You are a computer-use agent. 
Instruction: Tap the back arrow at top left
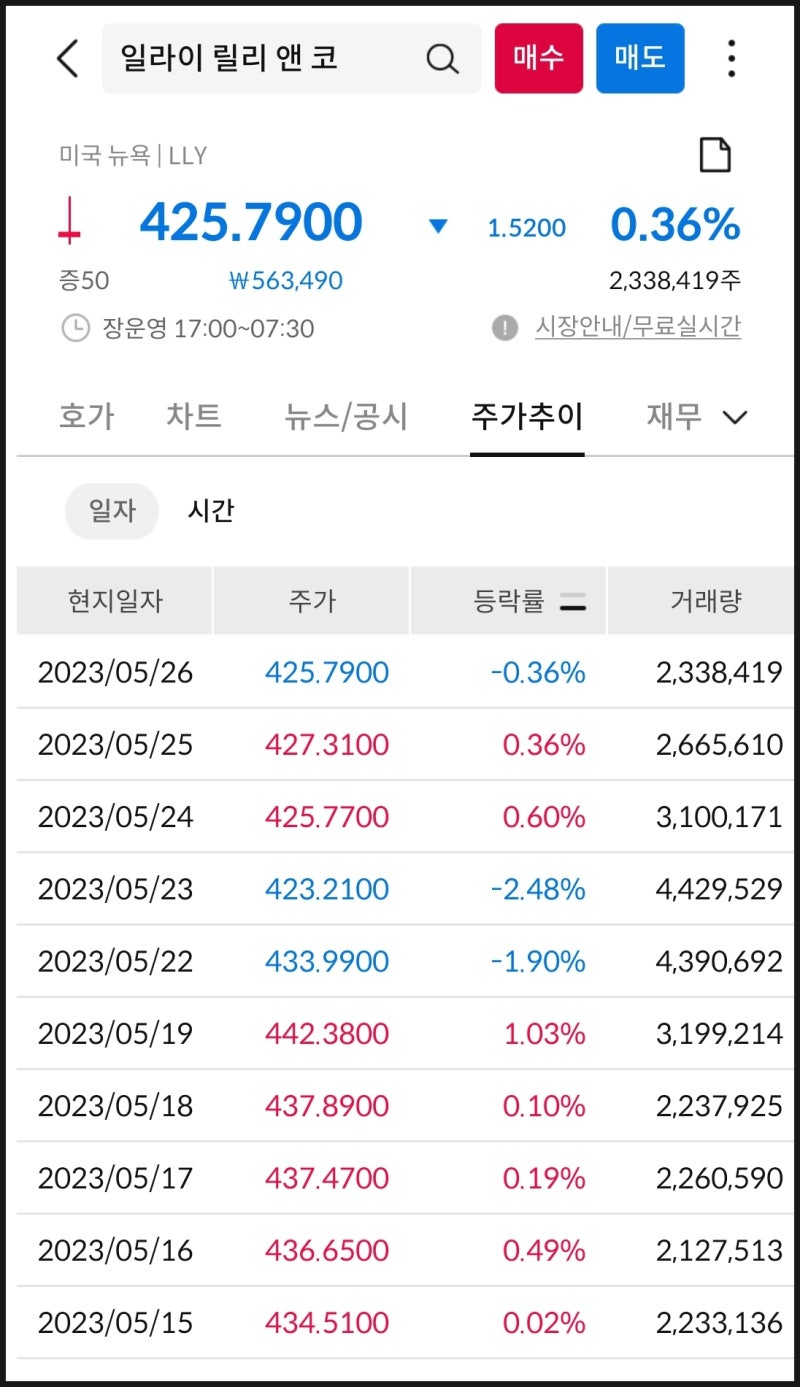point(66,58)
